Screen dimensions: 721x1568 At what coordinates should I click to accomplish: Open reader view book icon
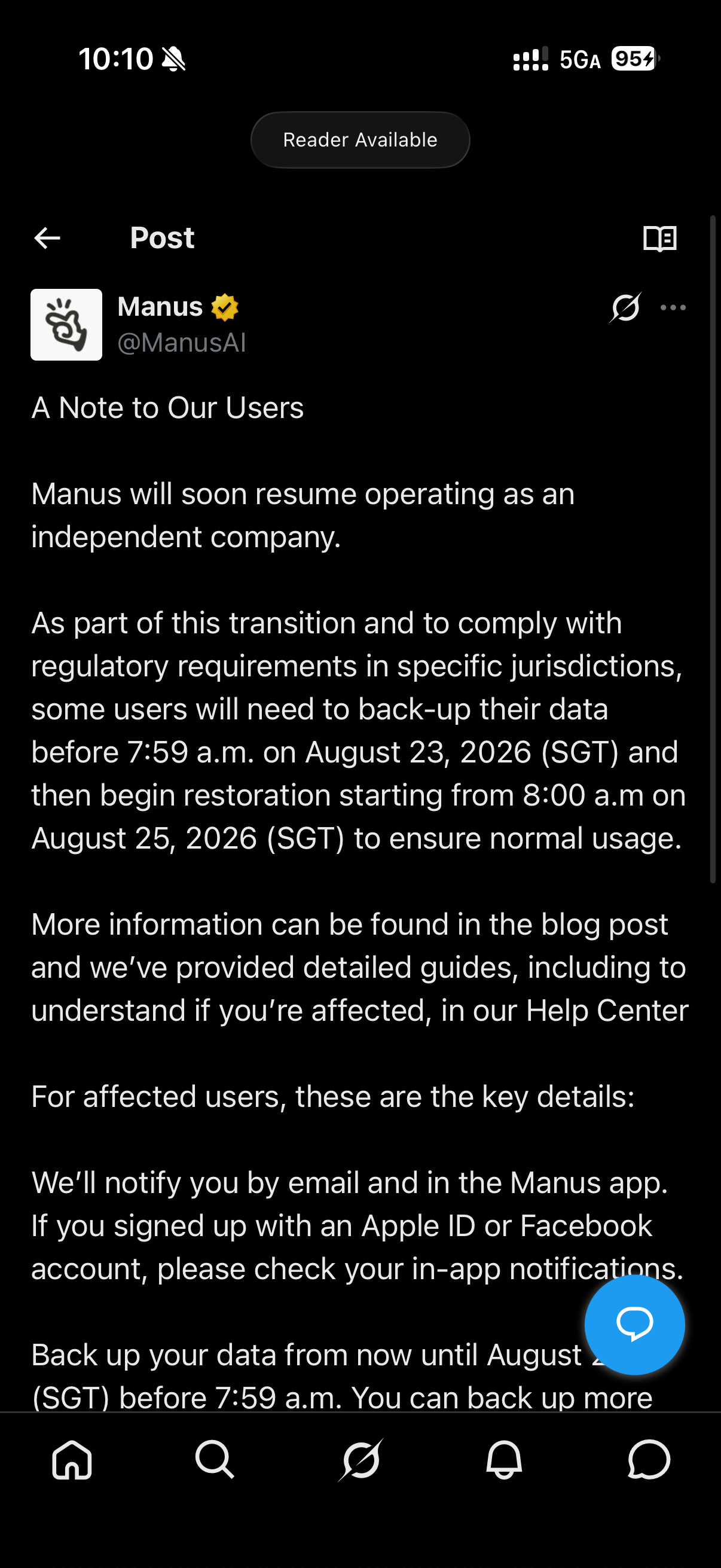click(x=660, y=238)
